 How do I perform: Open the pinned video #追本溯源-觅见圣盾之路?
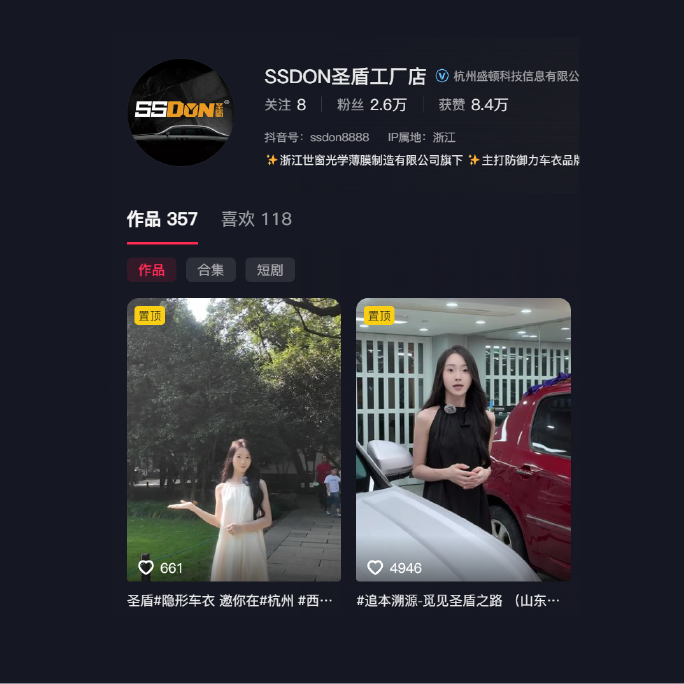[463, 440]
